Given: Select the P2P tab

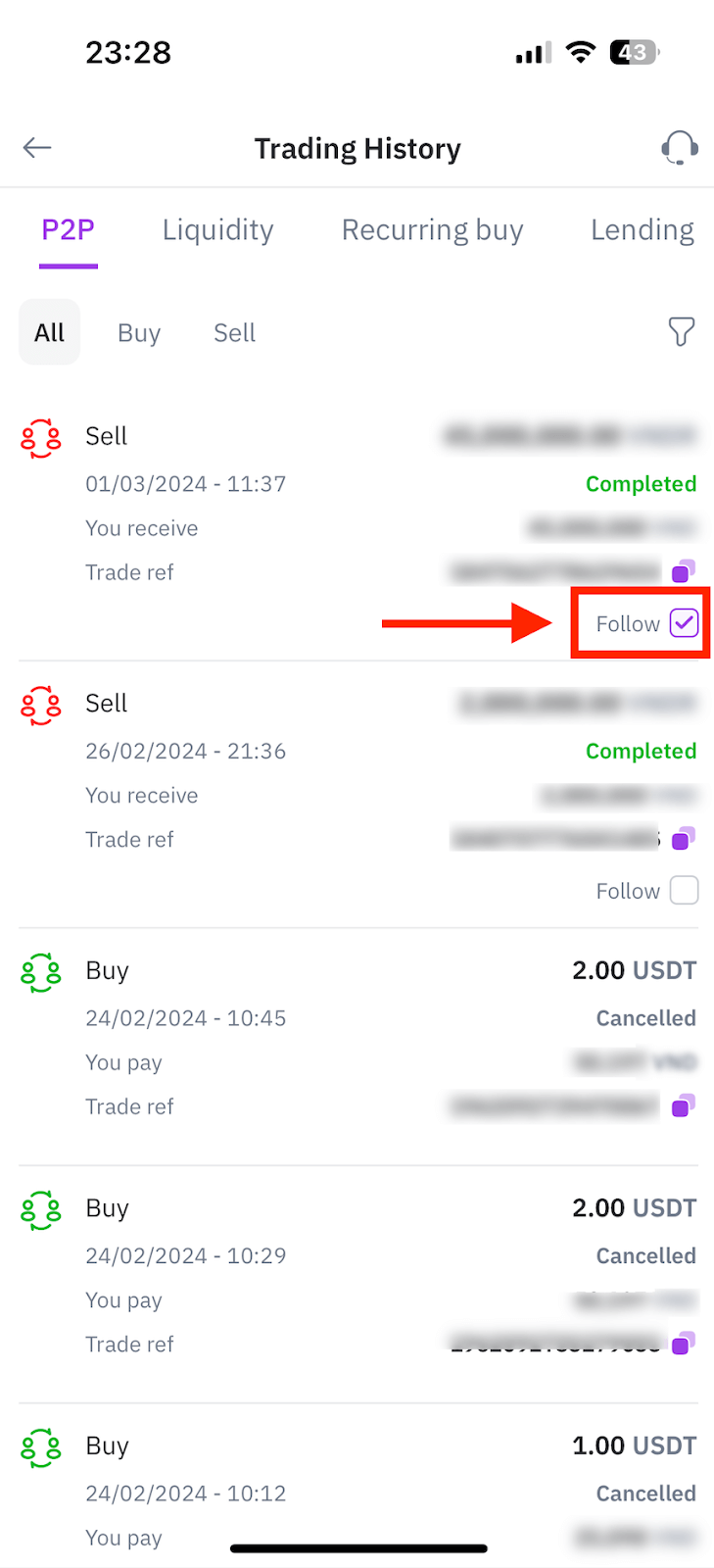Looking at the screenshot, I should 68,230.
